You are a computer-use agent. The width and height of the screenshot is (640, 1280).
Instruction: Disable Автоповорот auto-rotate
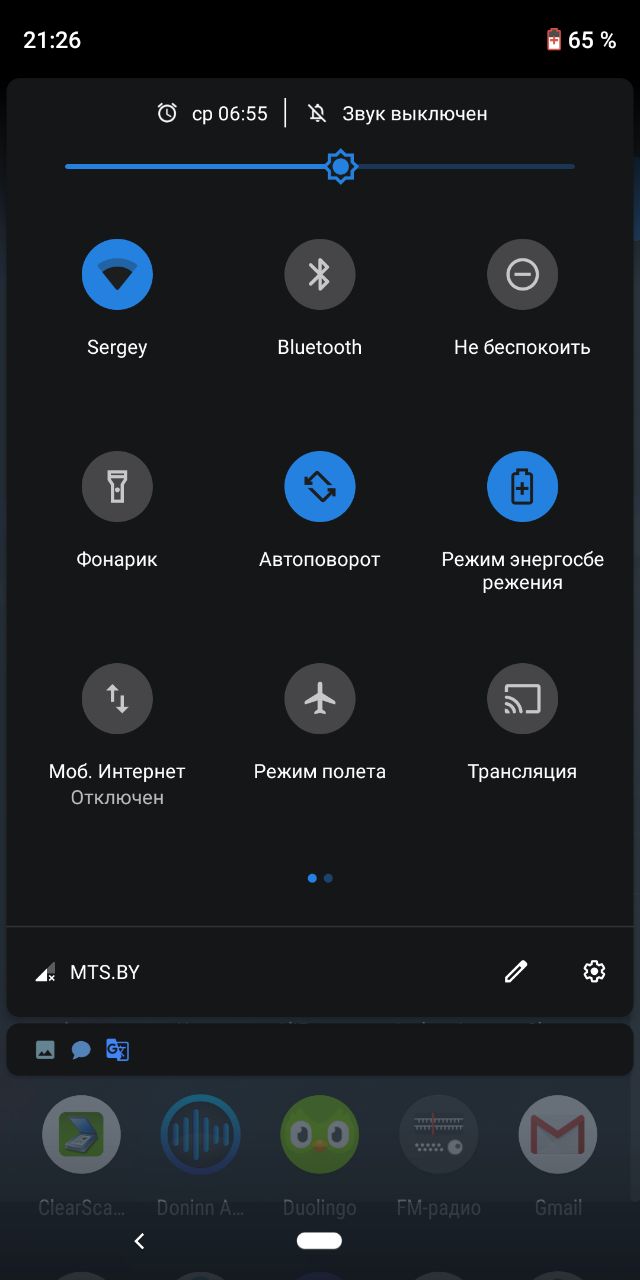tap(320, 486)
